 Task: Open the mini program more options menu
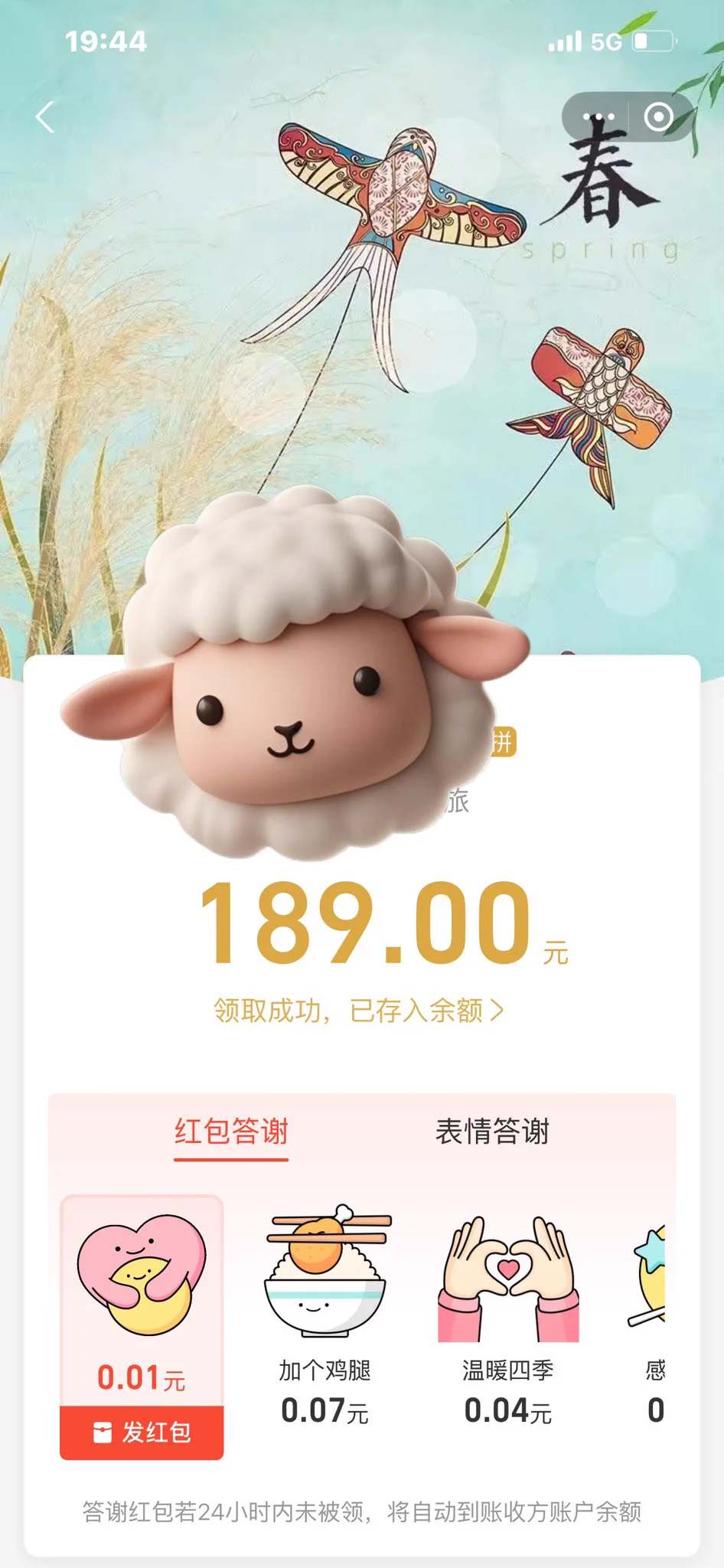[598, 117]
